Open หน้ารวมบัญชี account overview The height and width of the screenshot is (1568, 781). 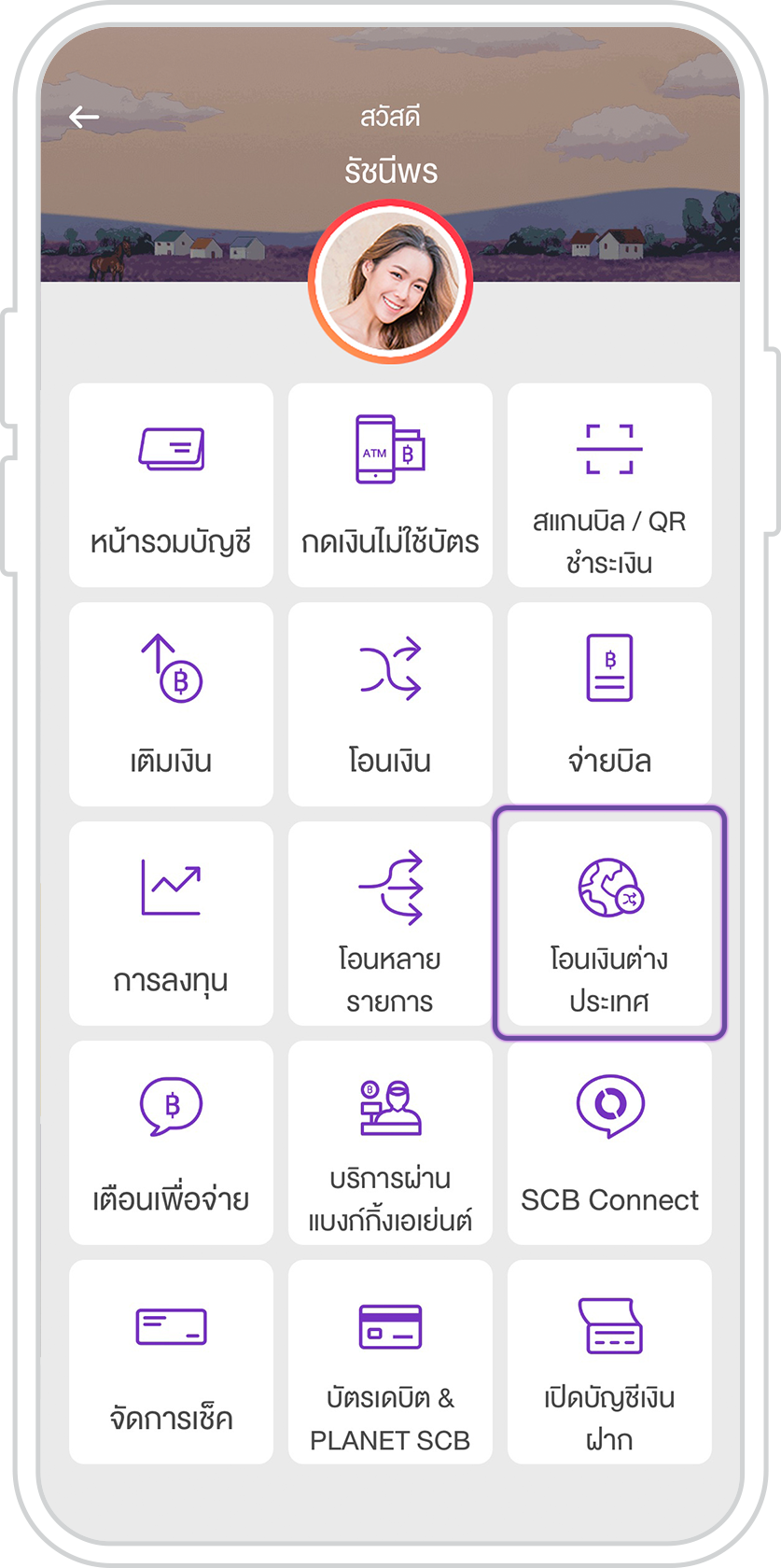point(171,485)
